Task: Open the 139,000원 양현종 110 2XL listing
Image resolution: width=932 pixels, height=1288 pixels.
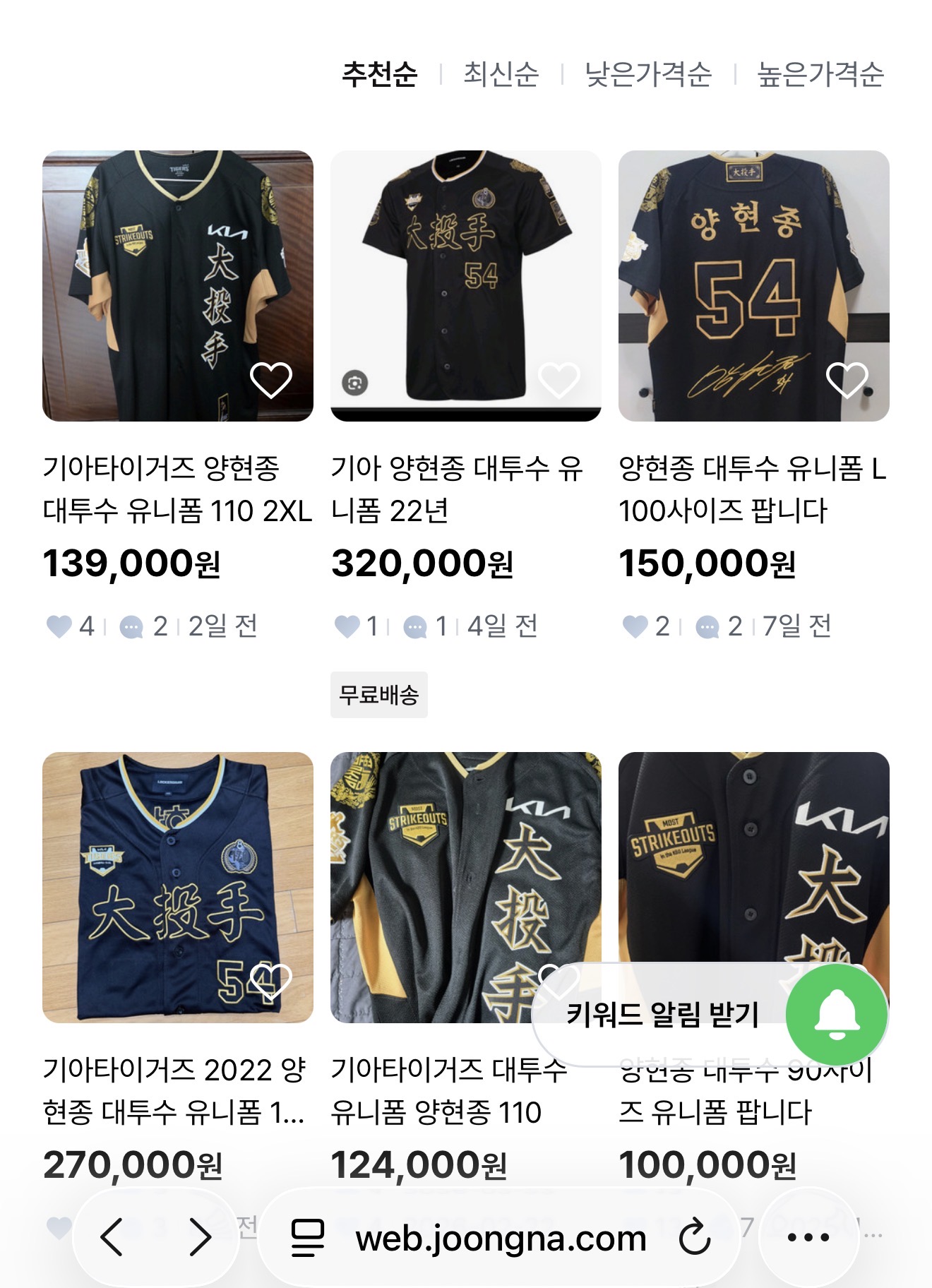Action: pos(177,285)
